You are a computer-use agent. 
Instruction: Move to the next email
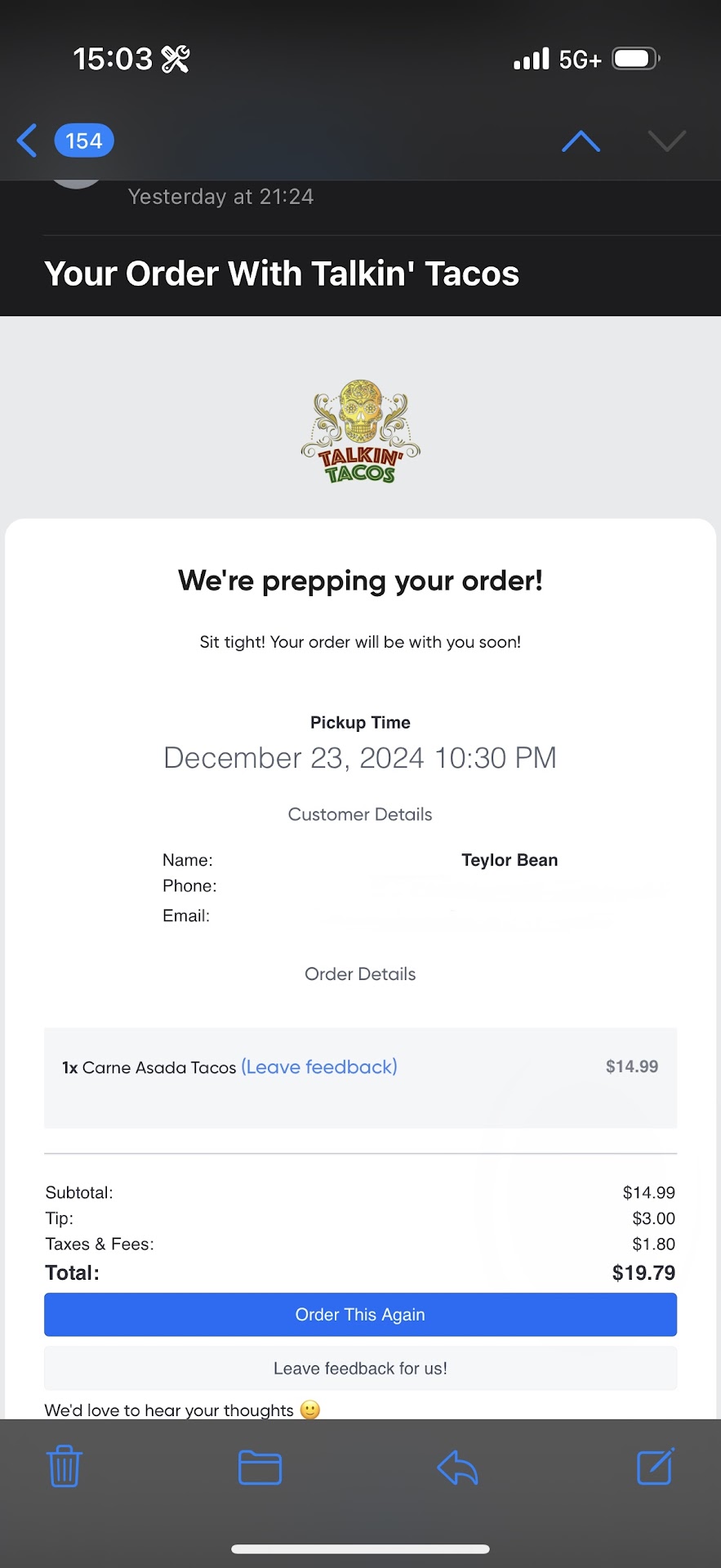click(666, 141)
